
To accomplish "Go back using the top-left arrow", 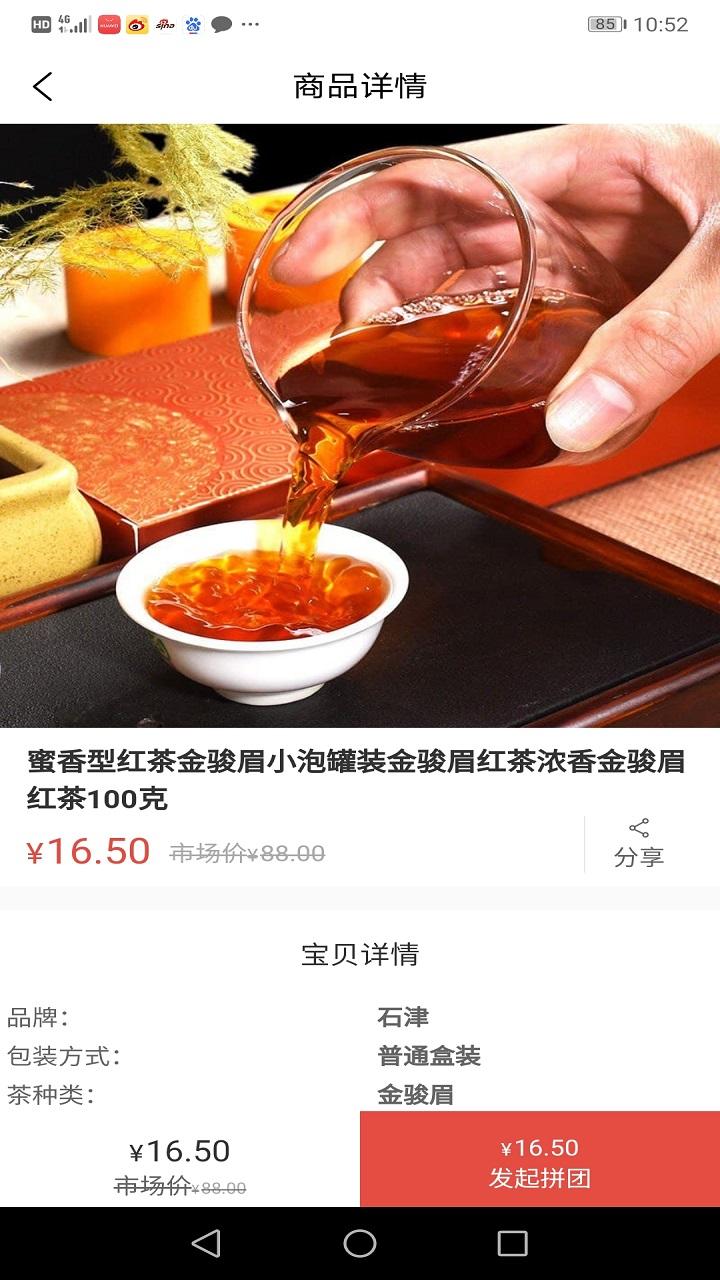I will (42, 87).
